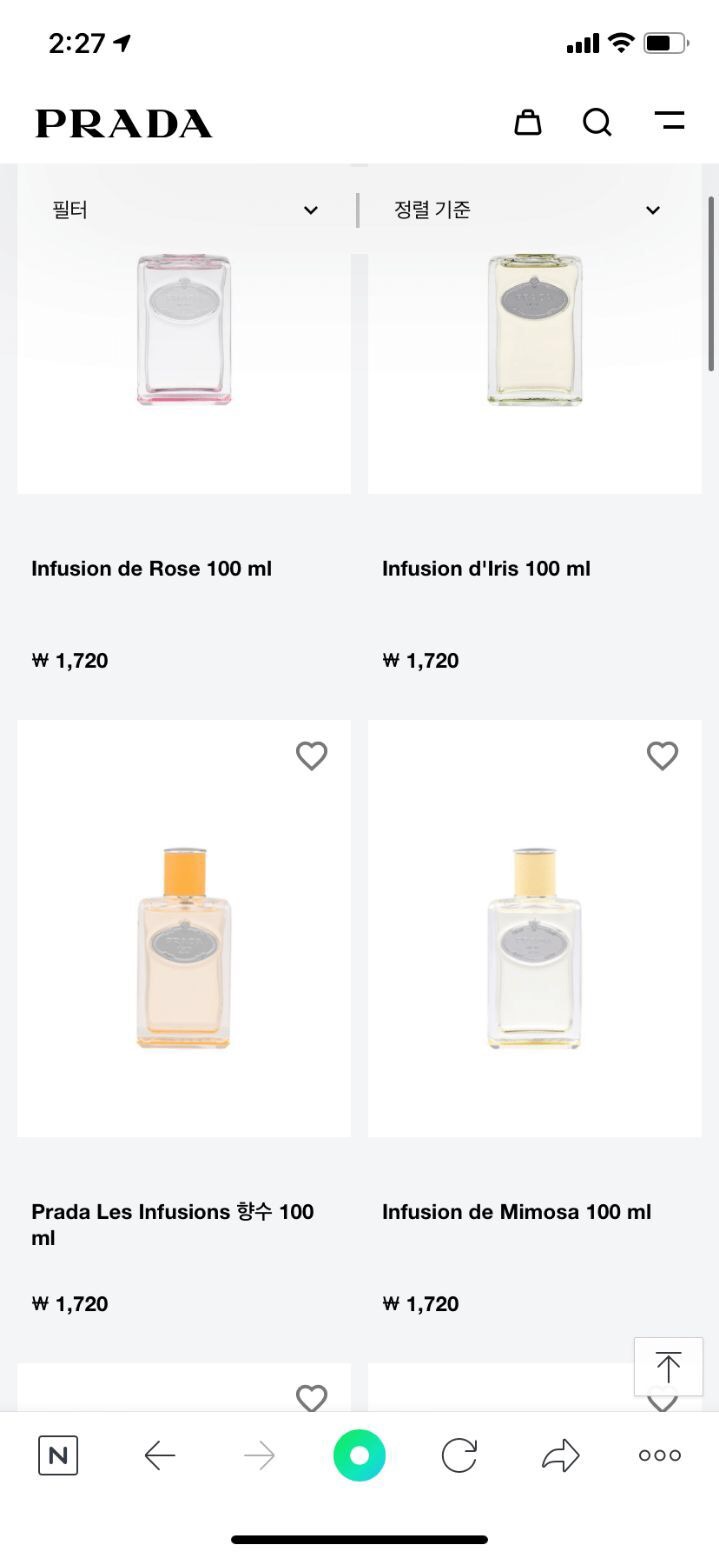The height and width of the screenshot is (1558, 719).
Task: Tap the green circle button
Action: (359, 1455)
